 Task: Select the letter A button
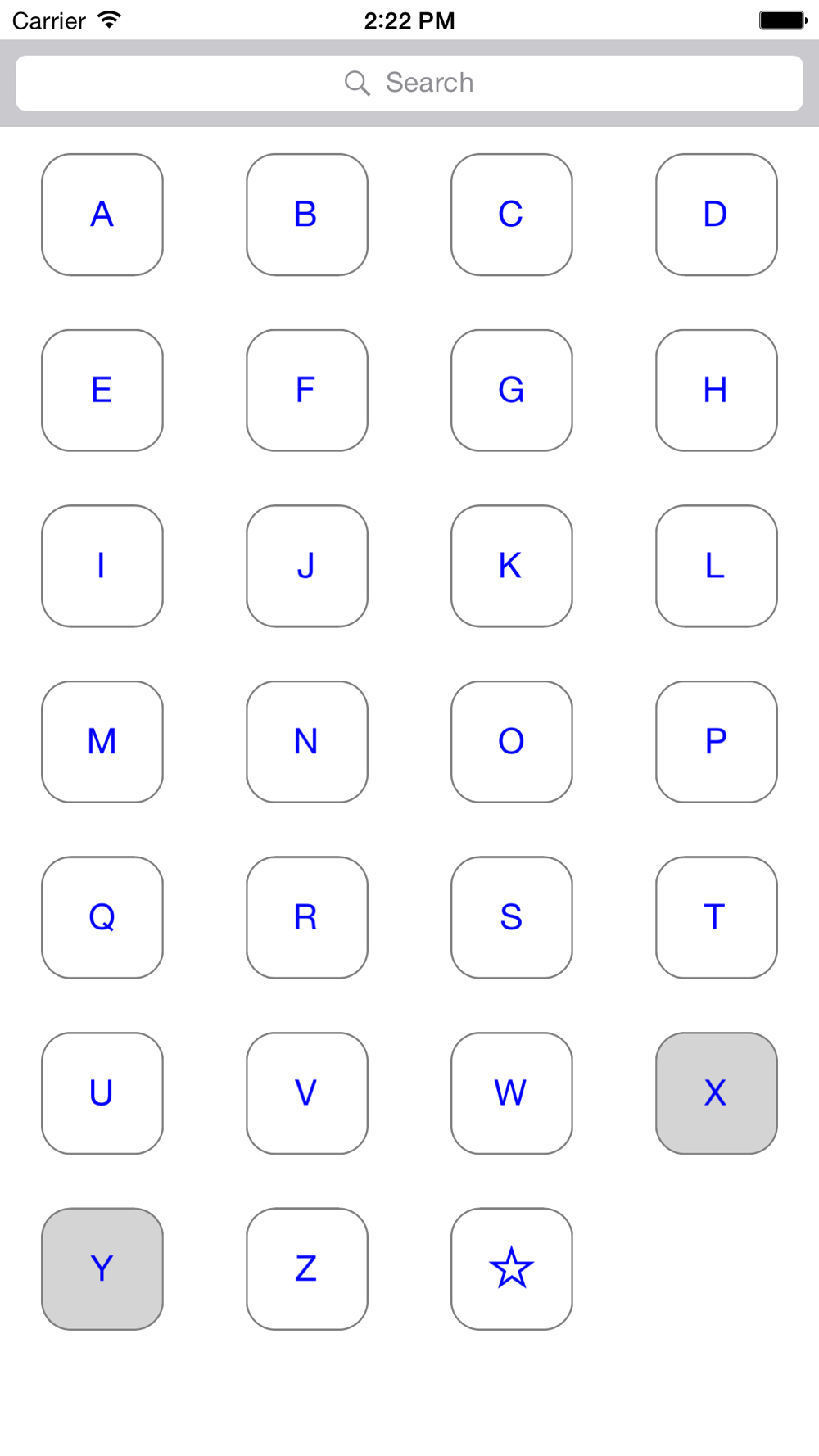pos(102,215)
